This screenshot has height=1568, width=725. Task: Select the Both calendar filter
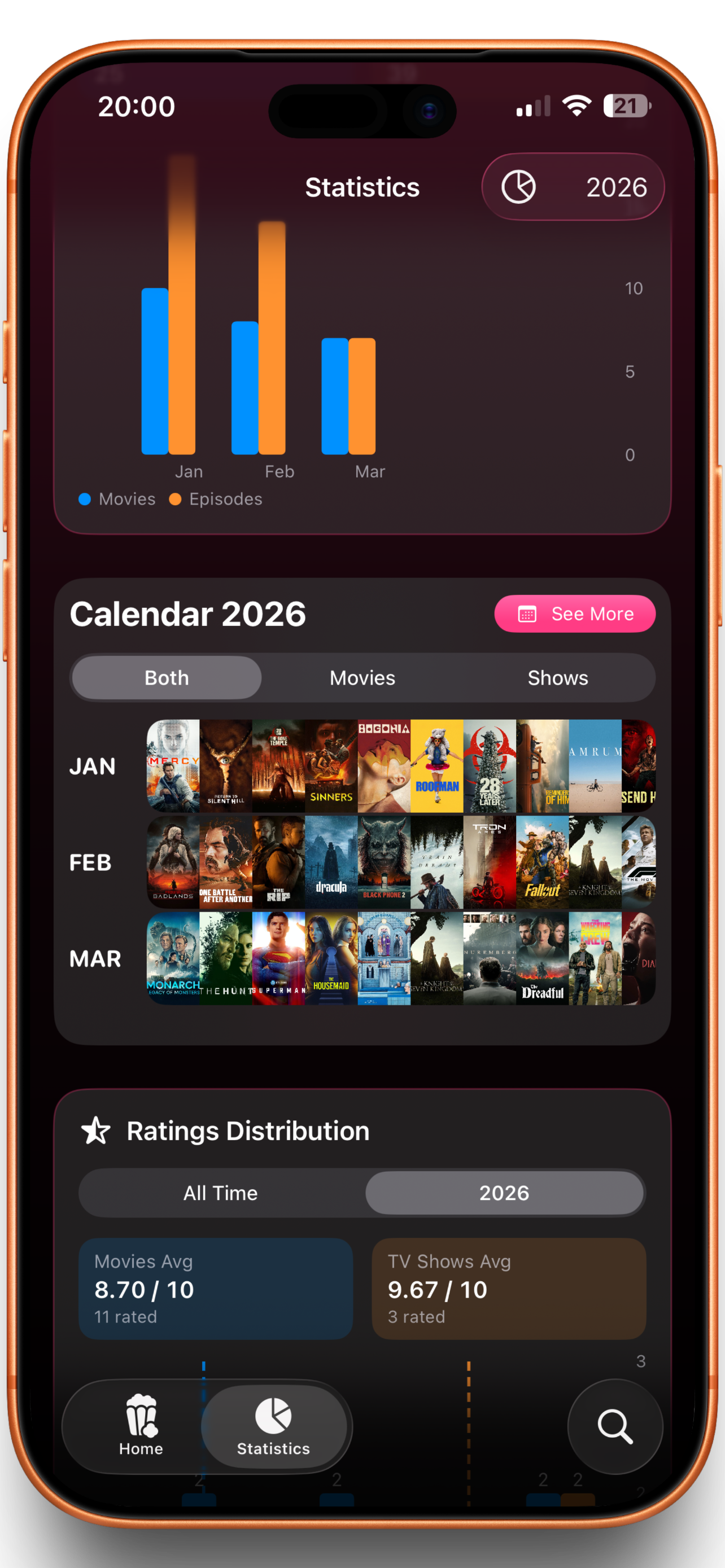pyautogui.click(x=166, y=677)
